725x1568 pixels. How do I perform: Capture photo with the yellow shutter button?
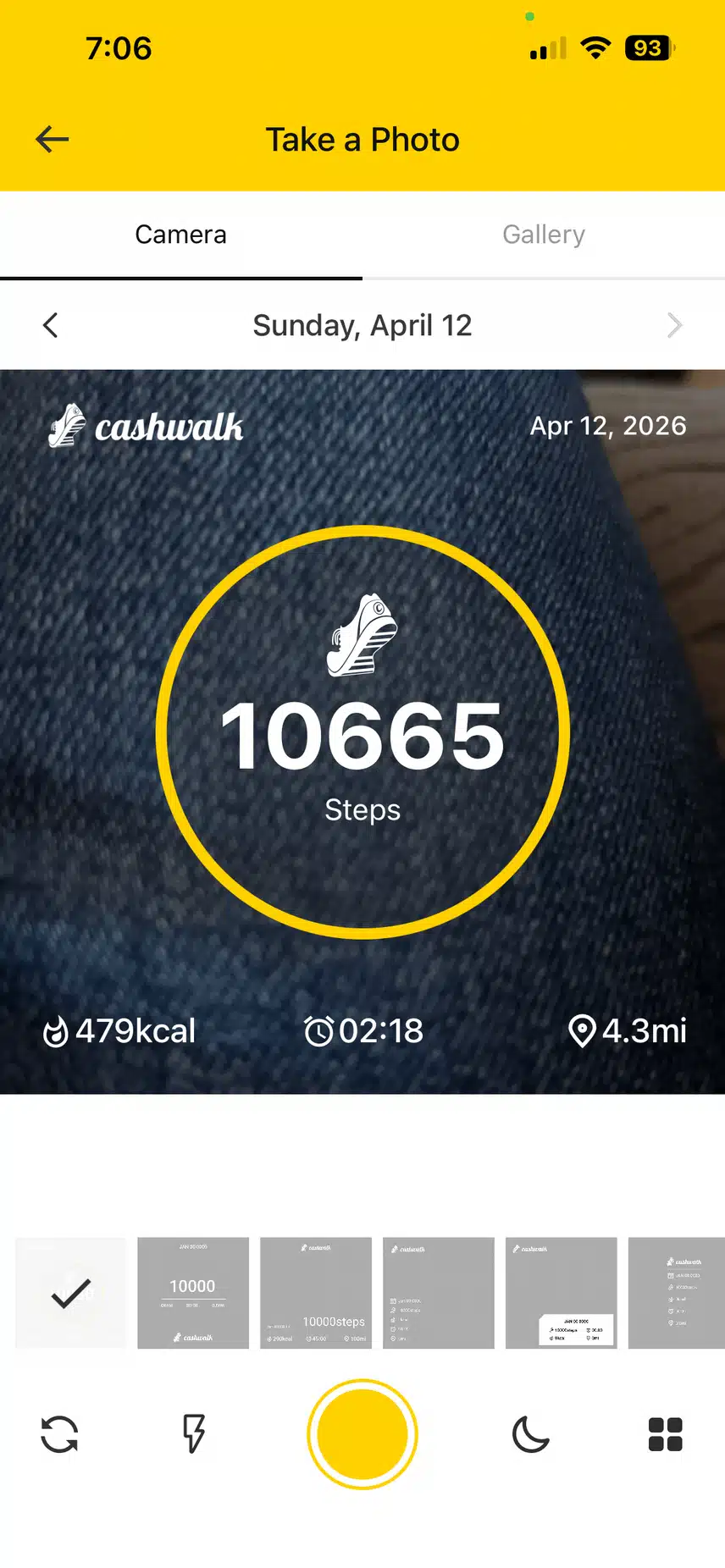[x=362, y=1434]
